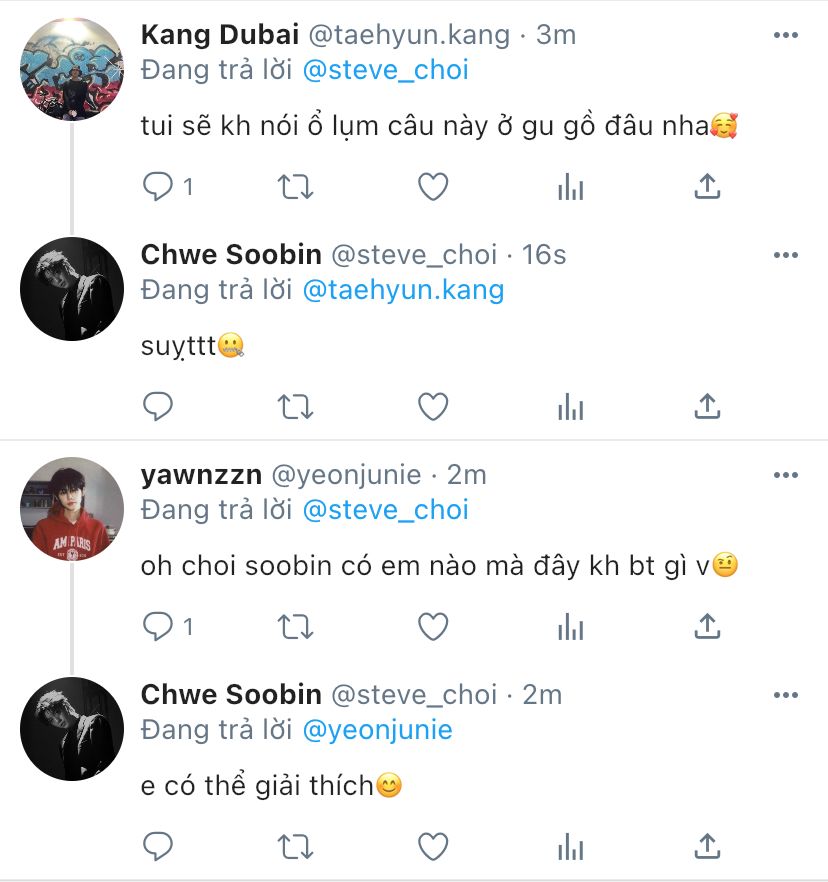Open overflow menu on "suyttt" reply

[786, 255]
